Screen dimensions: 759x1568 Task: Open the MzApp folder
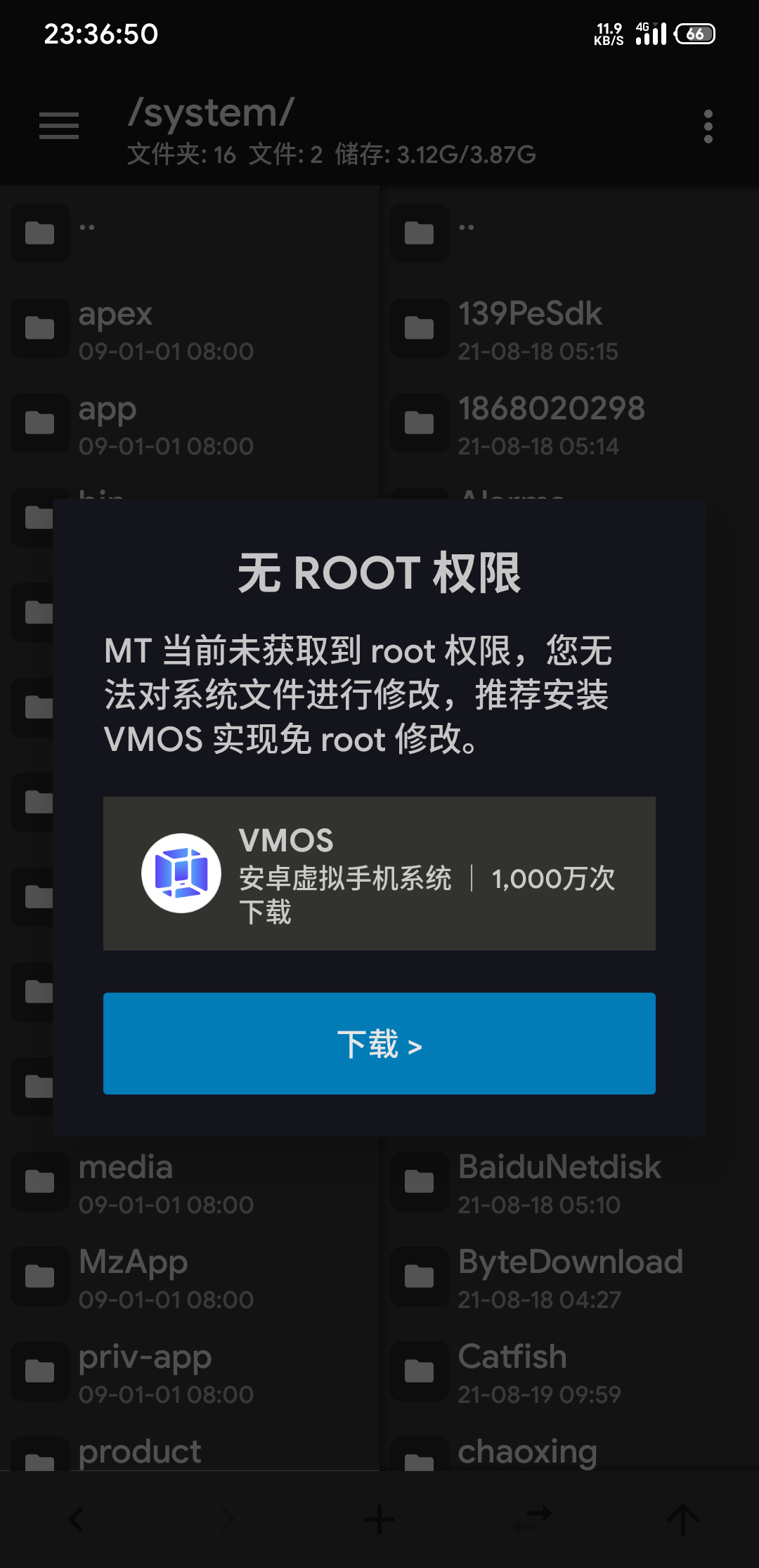click(190, 1277)
